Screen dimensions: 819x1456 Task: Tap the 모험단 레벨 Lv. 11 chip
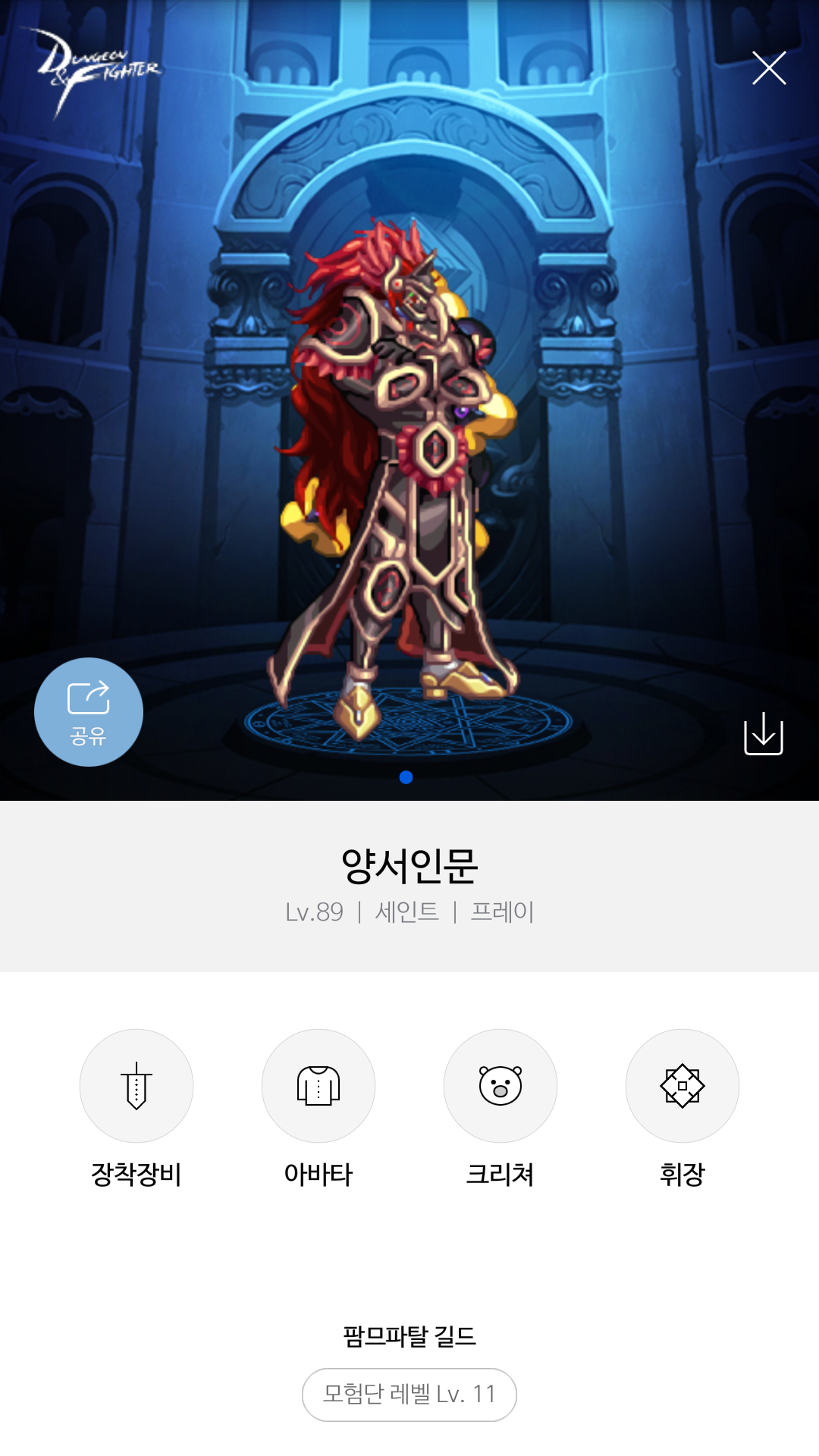[x=409, y=1395]
